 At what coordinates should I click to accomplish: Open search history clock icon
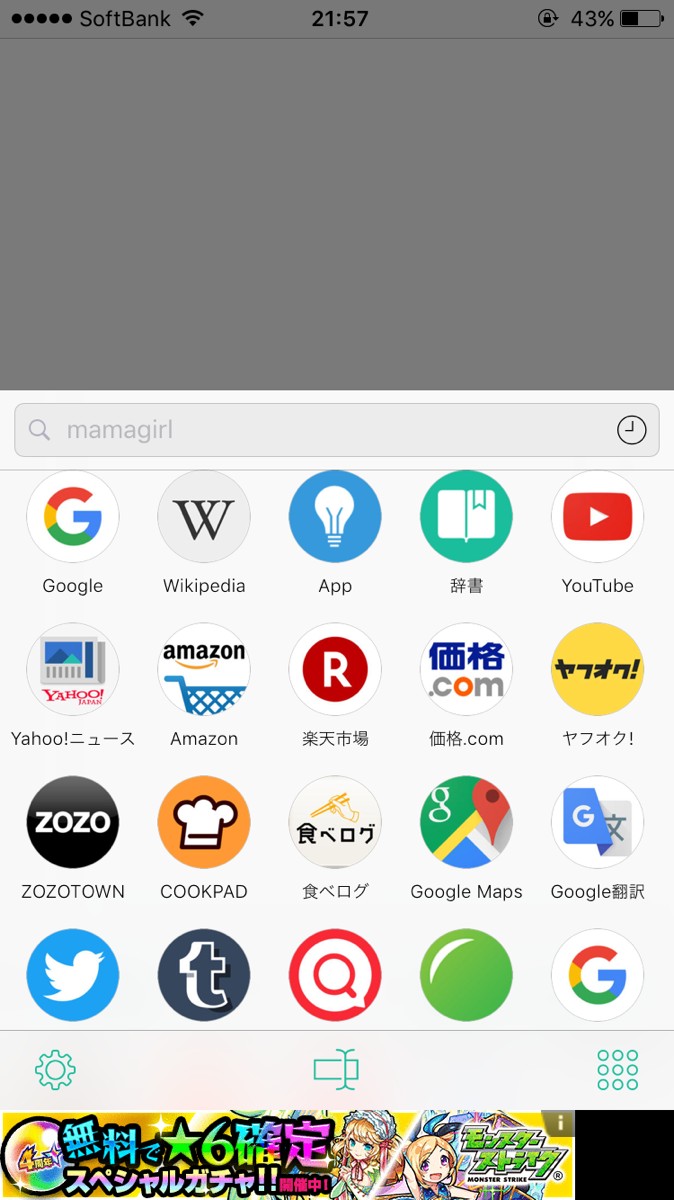pos(631,430)
